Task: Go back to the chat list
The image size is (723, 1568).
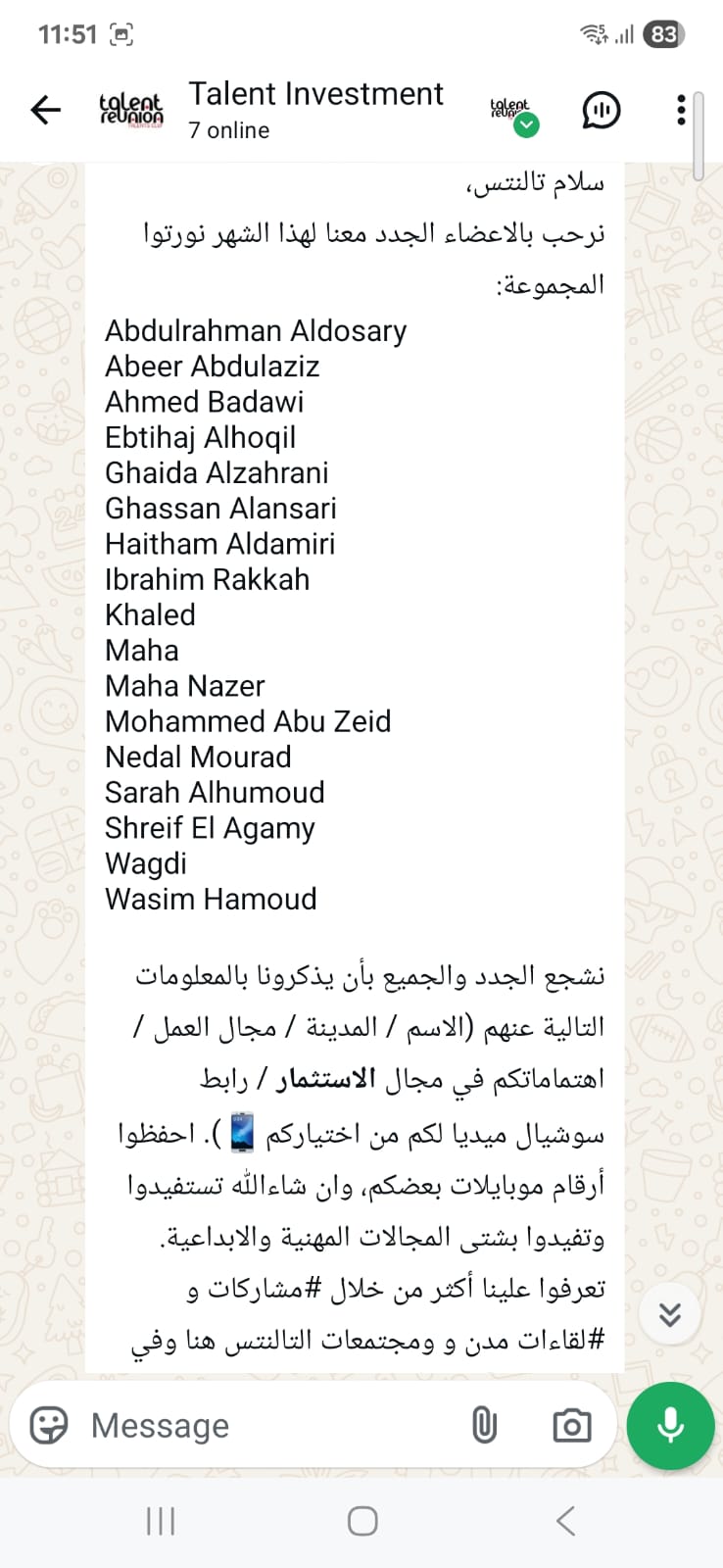Action: coord(45,110)
